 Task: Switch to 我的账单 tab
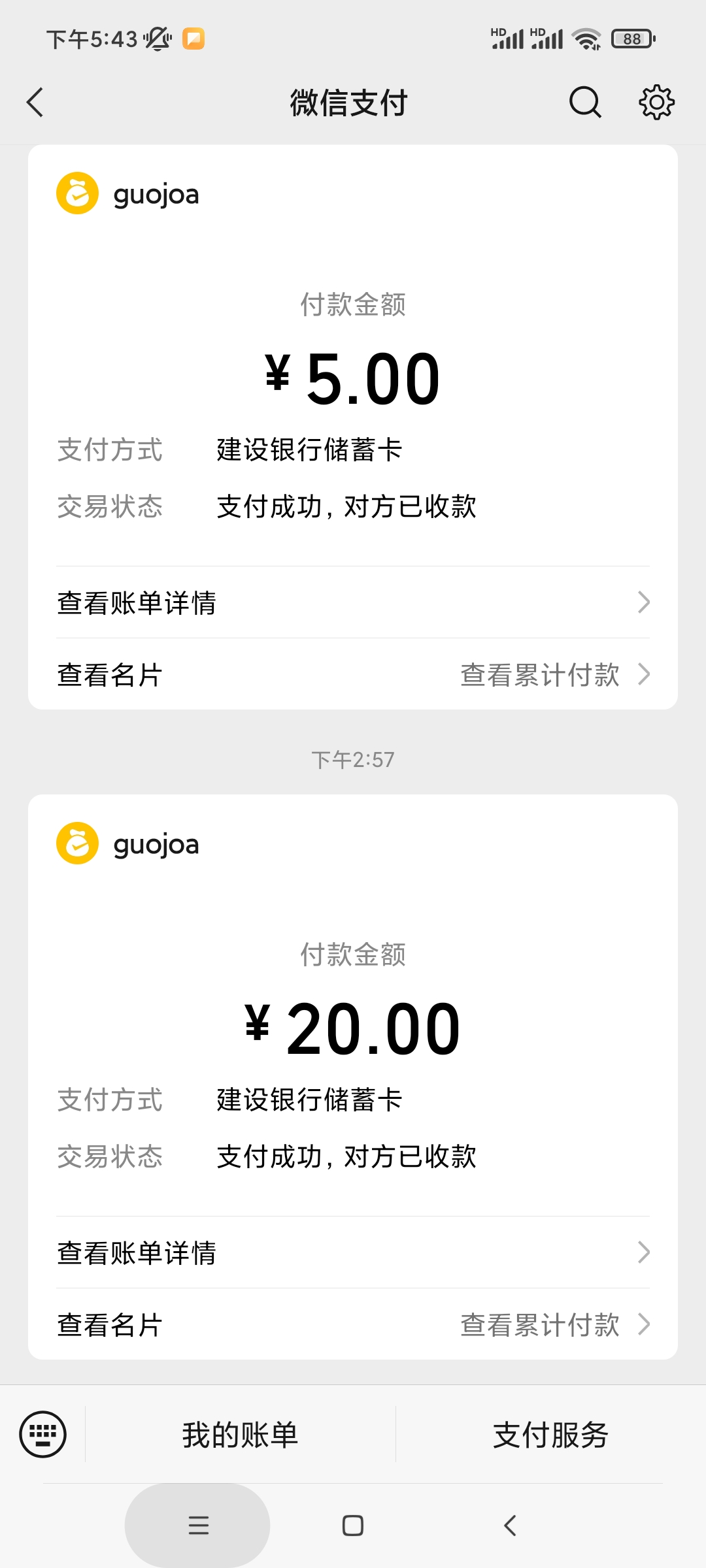click(x=239, y=1435)
